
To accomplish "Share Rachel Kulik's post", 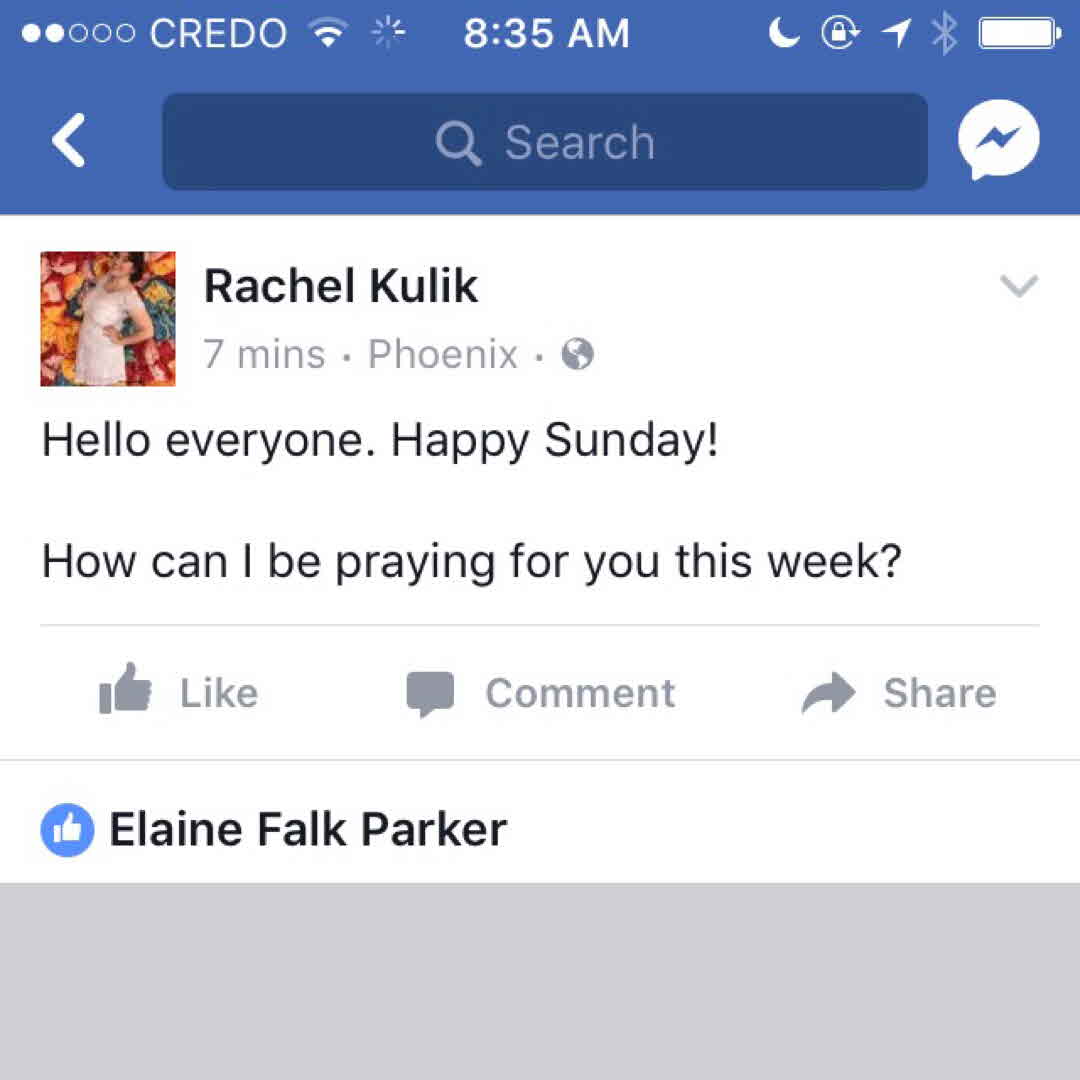I will coord(899,693).
